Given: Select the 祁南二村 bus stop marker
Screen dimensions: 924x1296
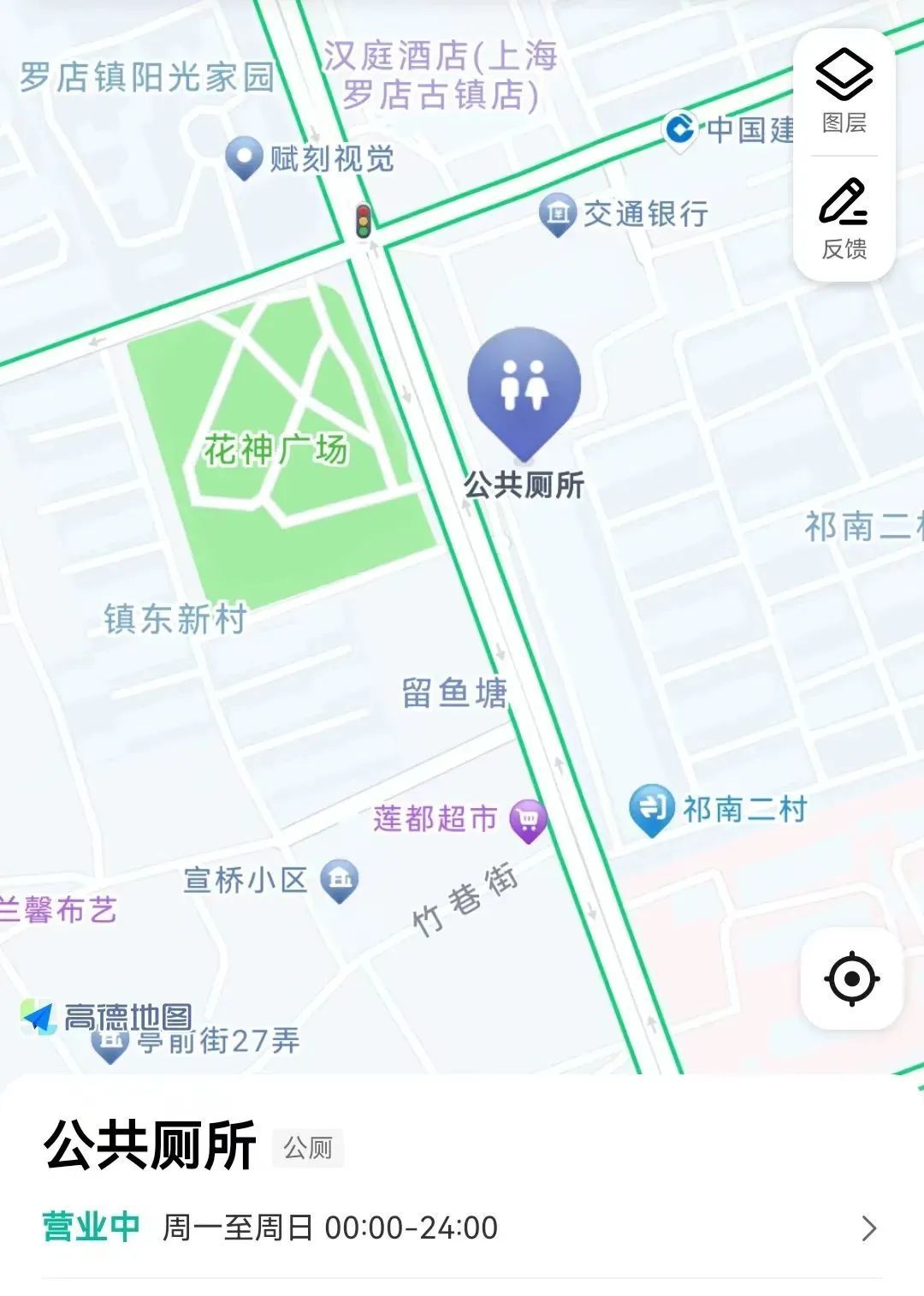Looking at the screenshot, I should click(651, 809).
